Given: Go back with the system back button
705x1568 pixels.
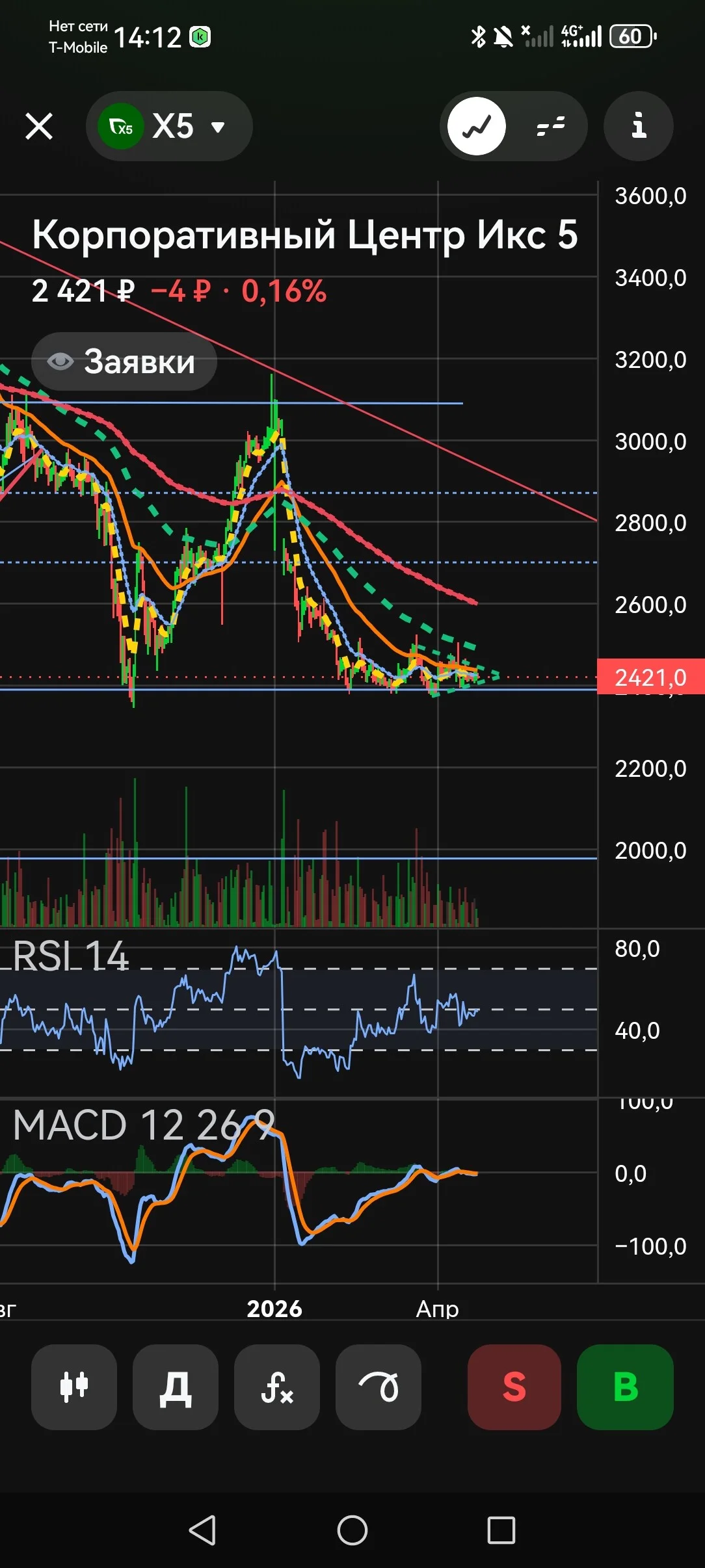Looking at the screenshot, I should (202, 1530).
